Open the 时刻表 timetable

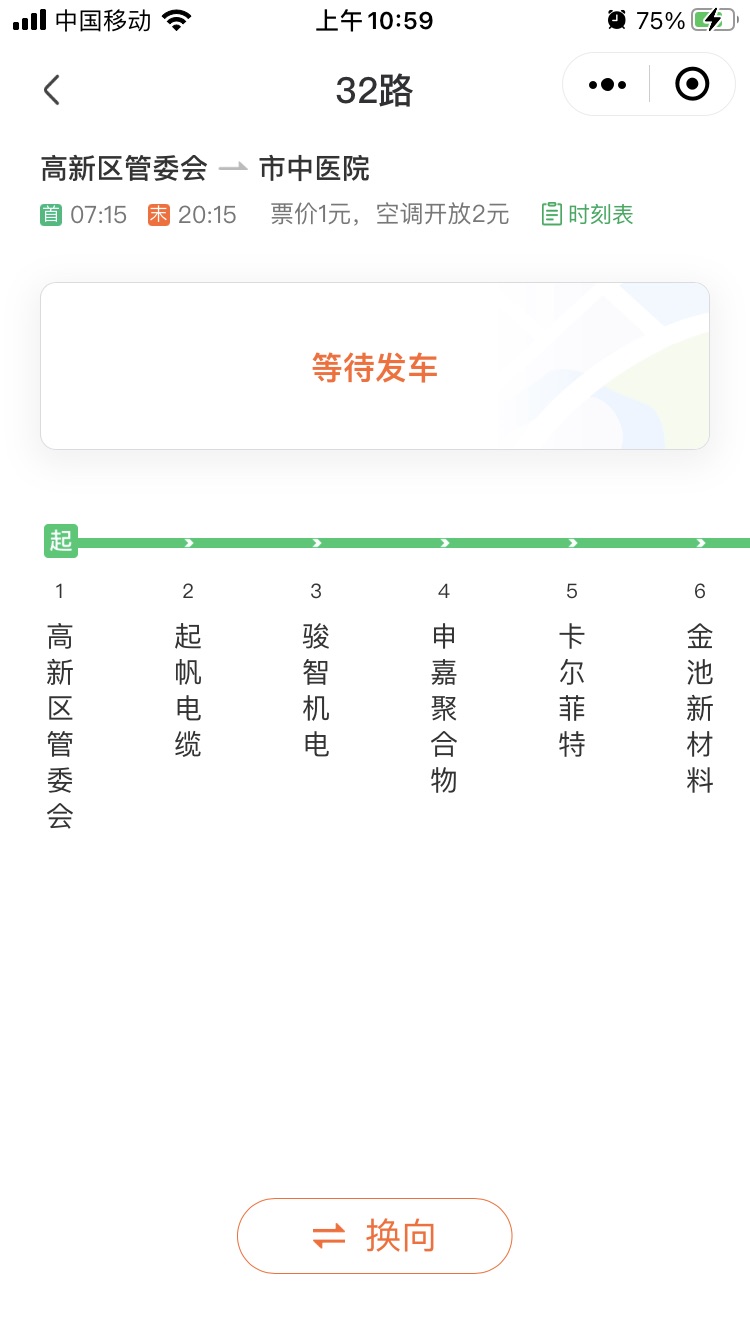tap(588, 214)
